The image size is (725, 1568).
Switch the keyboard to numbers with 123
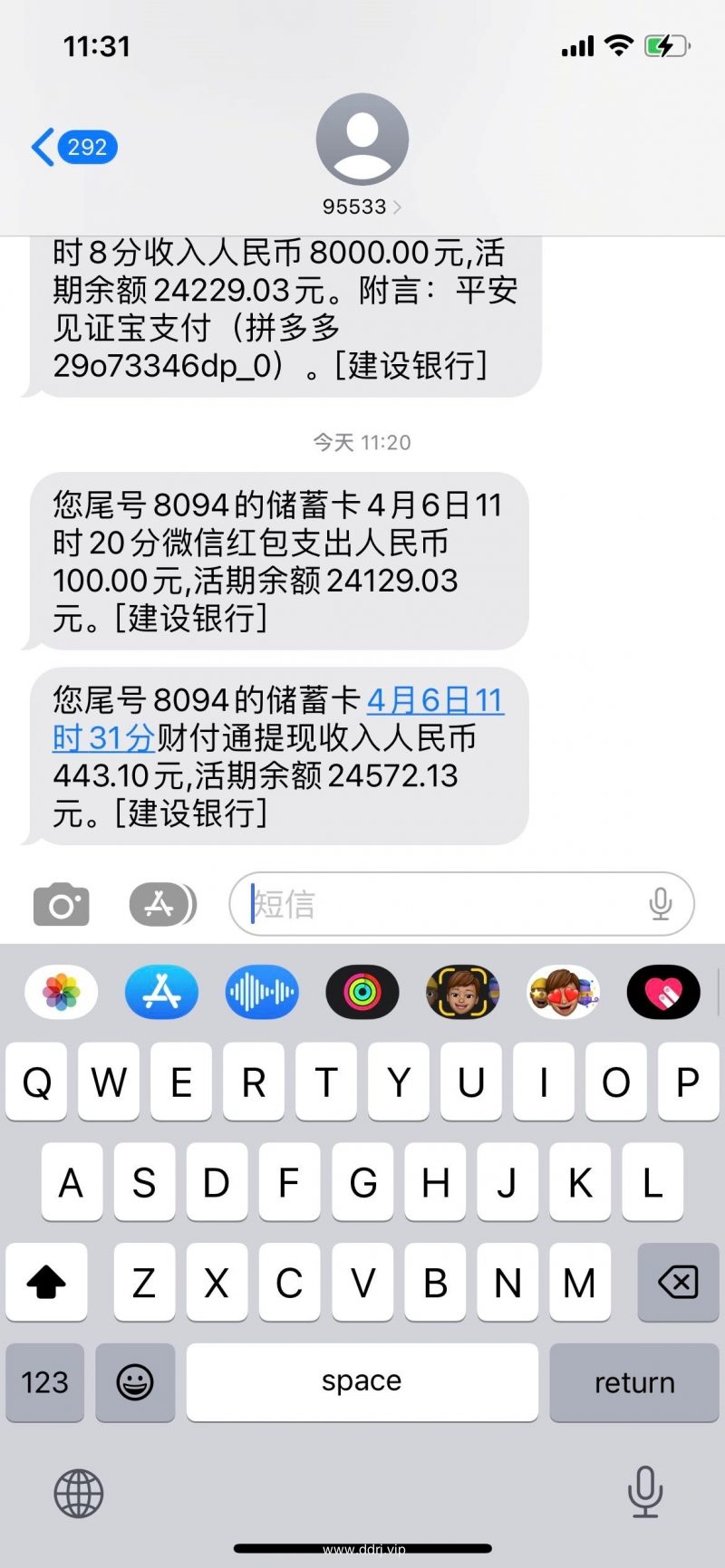tap(44, 1382)
